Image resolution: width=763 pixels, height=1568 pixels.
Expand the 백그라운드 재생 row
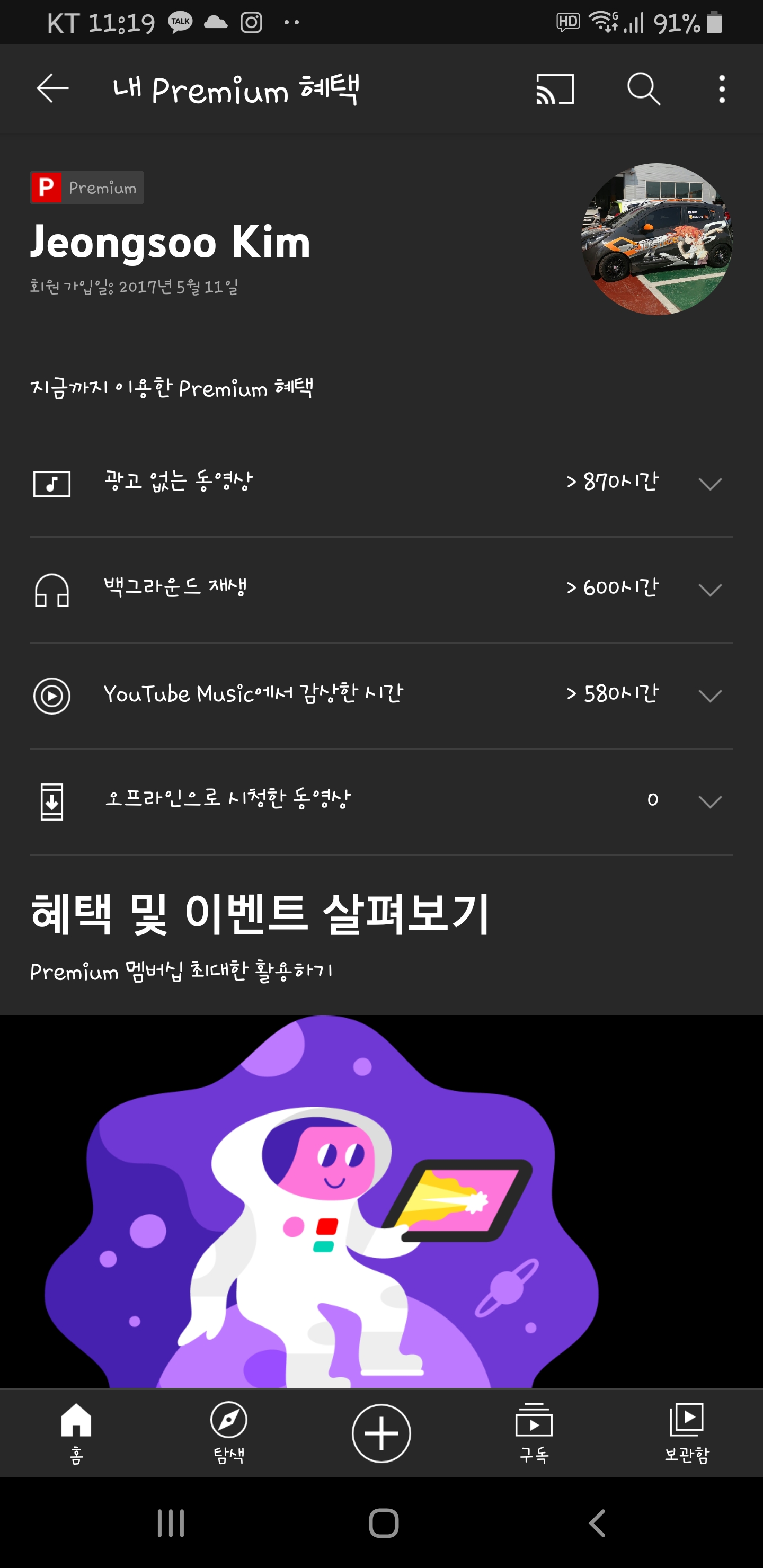(x=709, y=590)
